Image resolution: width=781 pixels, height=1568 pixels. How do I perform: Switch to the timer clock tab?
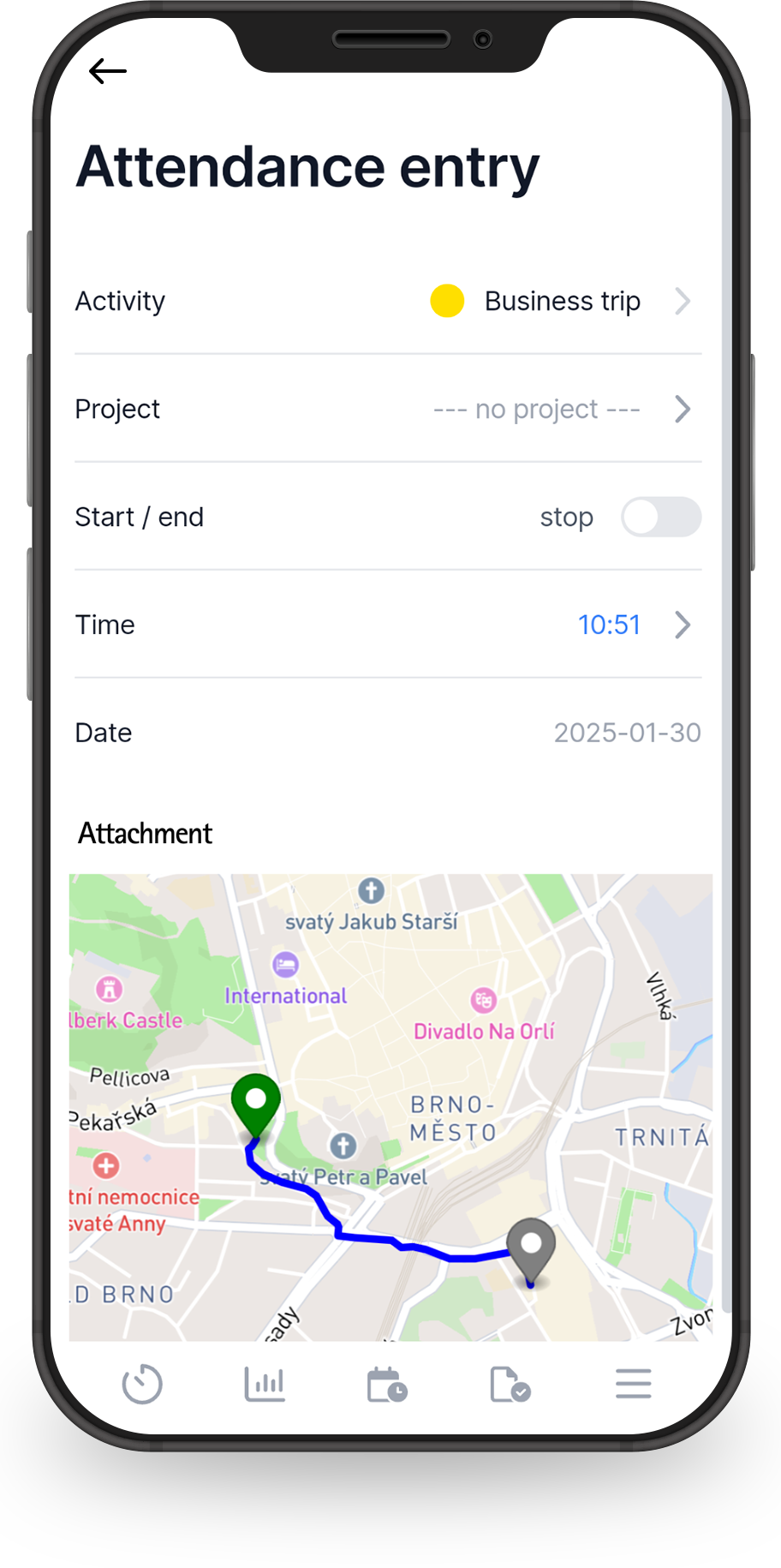point(142,1384)
